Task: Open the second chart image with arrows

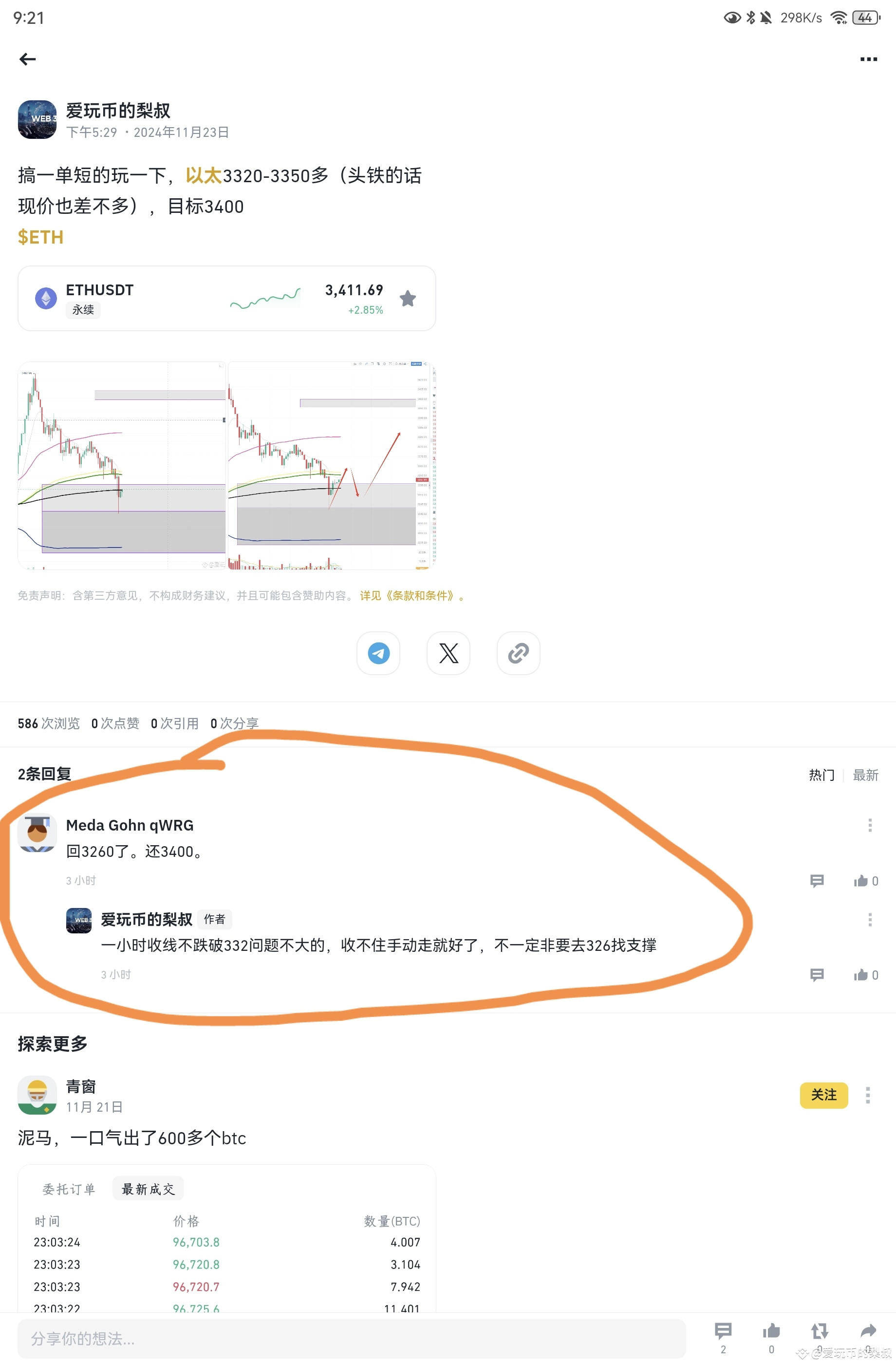Action: [332, 465]
